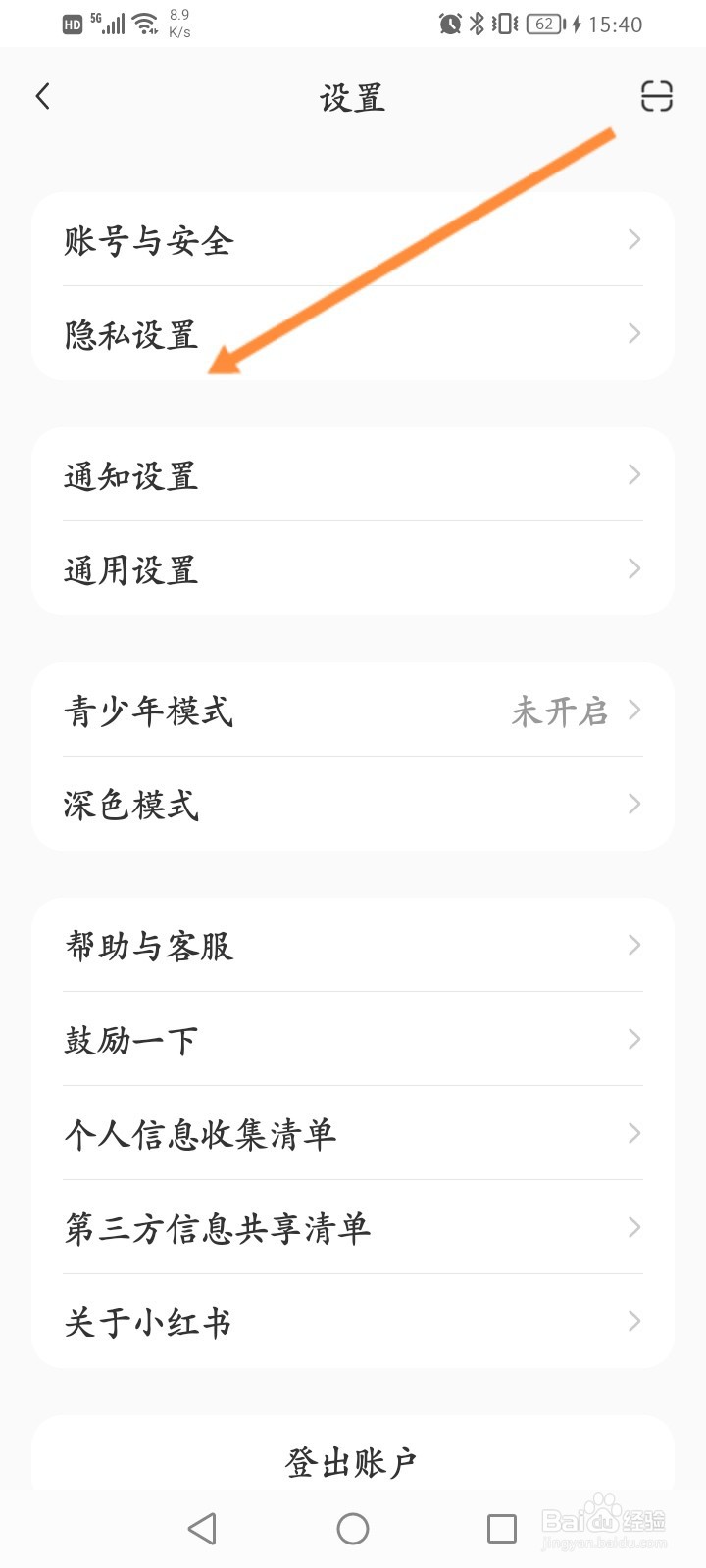
Task: Open 个人信息收集清单 list
Action: pos(353,1134)
